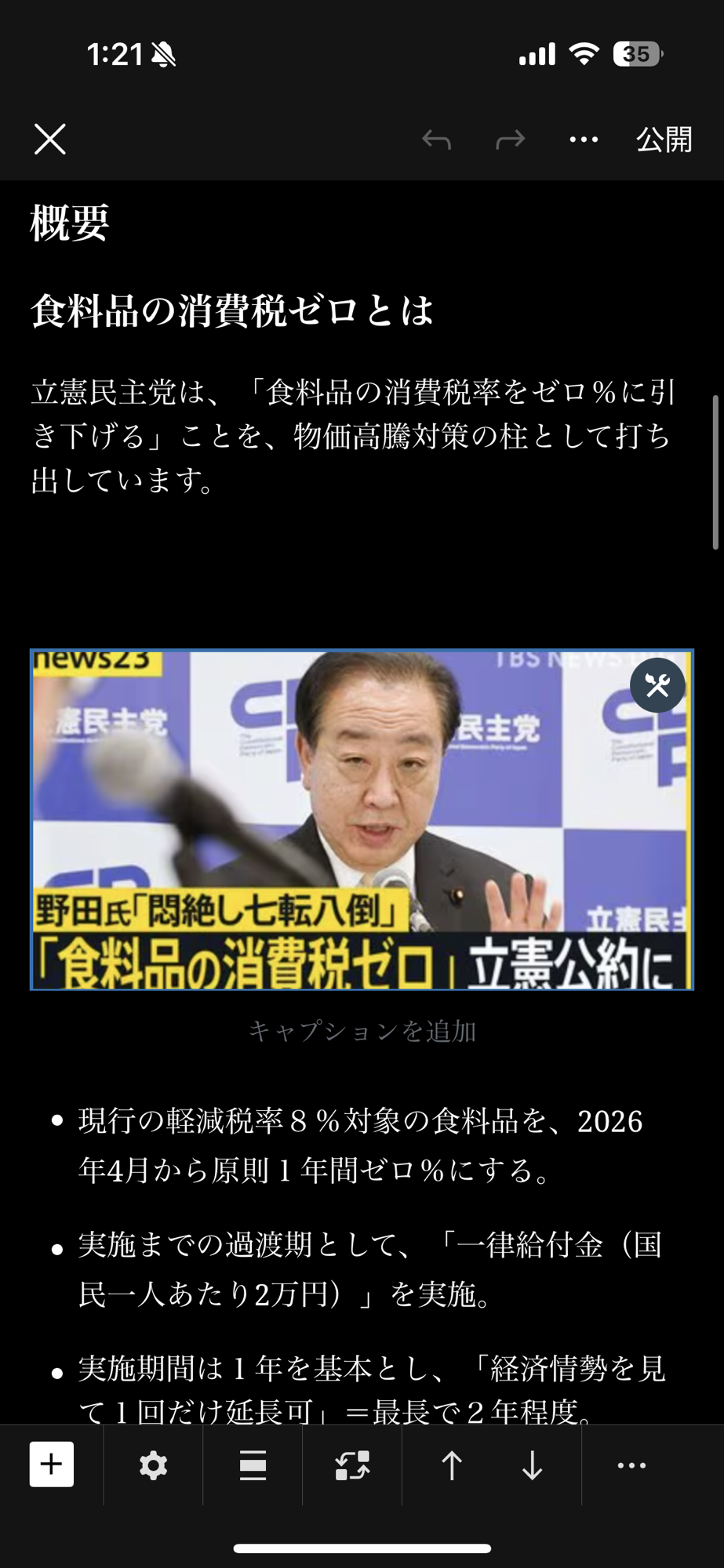This screenshot has height=1568, width=724.
Task: Add a new block with plus button
Action: [52, 1465]
